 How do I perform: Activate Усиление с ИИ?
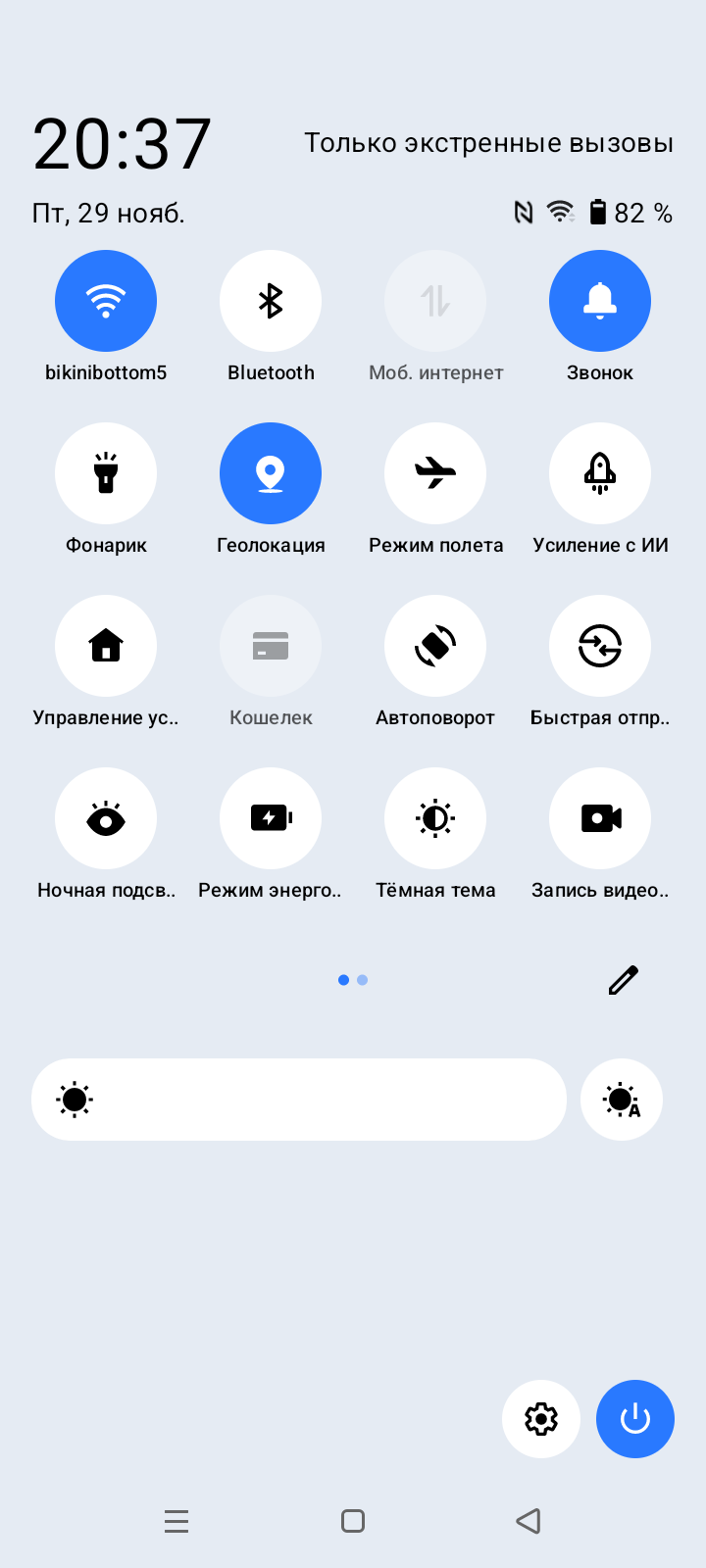tap(600, 473)
